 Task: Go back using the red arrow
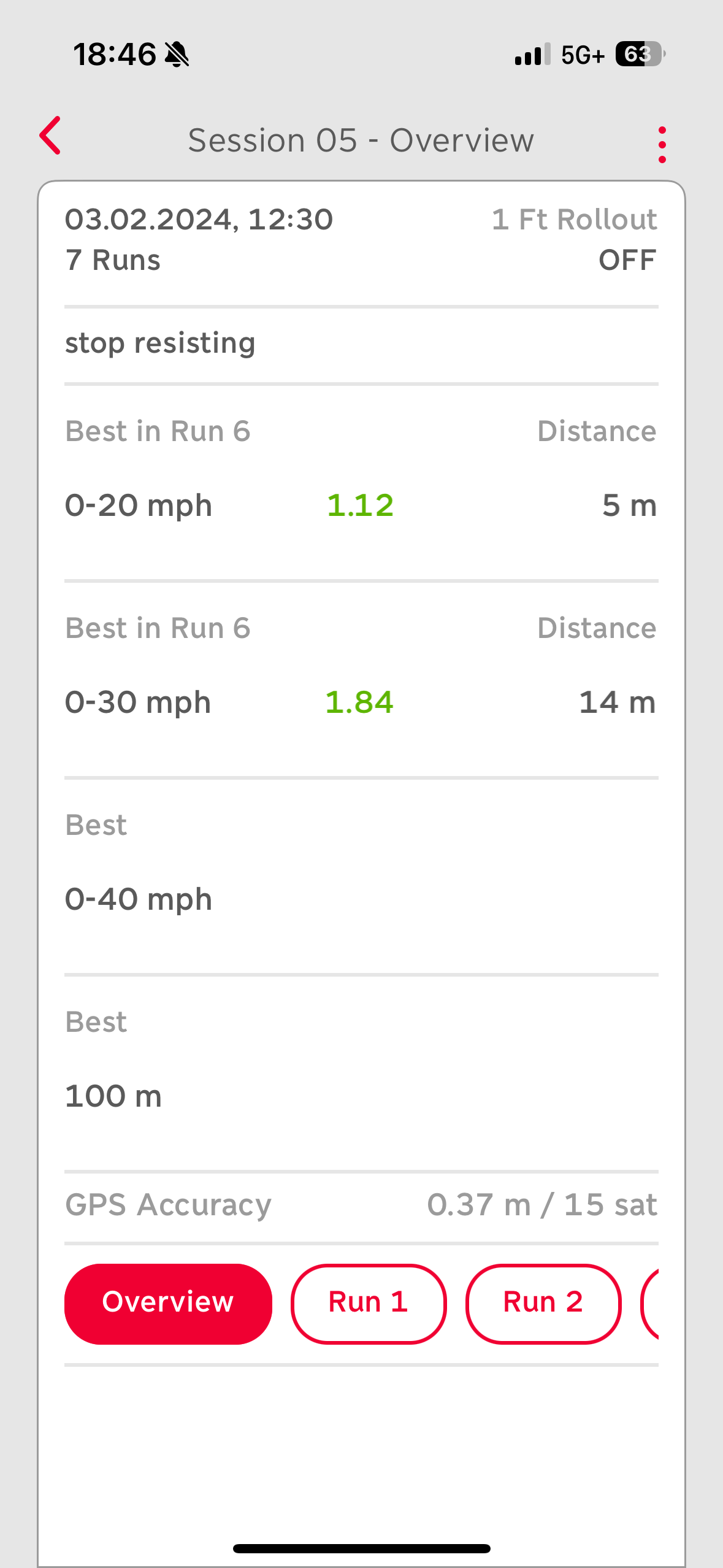click(x=50, y=136)
